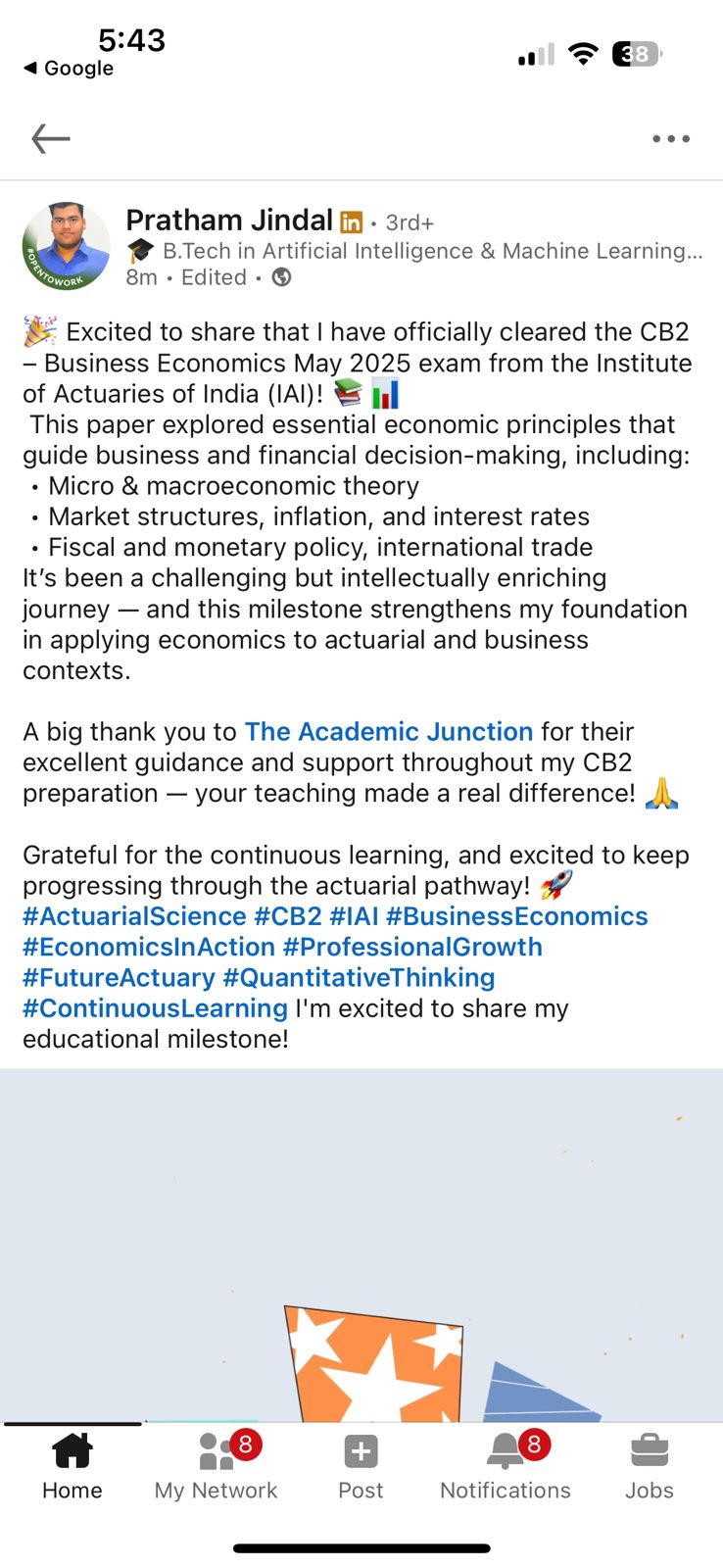Tap the #IAI hashtag
Image resolution: width=723 pixels, height=1568 pixels.
click(x=354, y=916)
